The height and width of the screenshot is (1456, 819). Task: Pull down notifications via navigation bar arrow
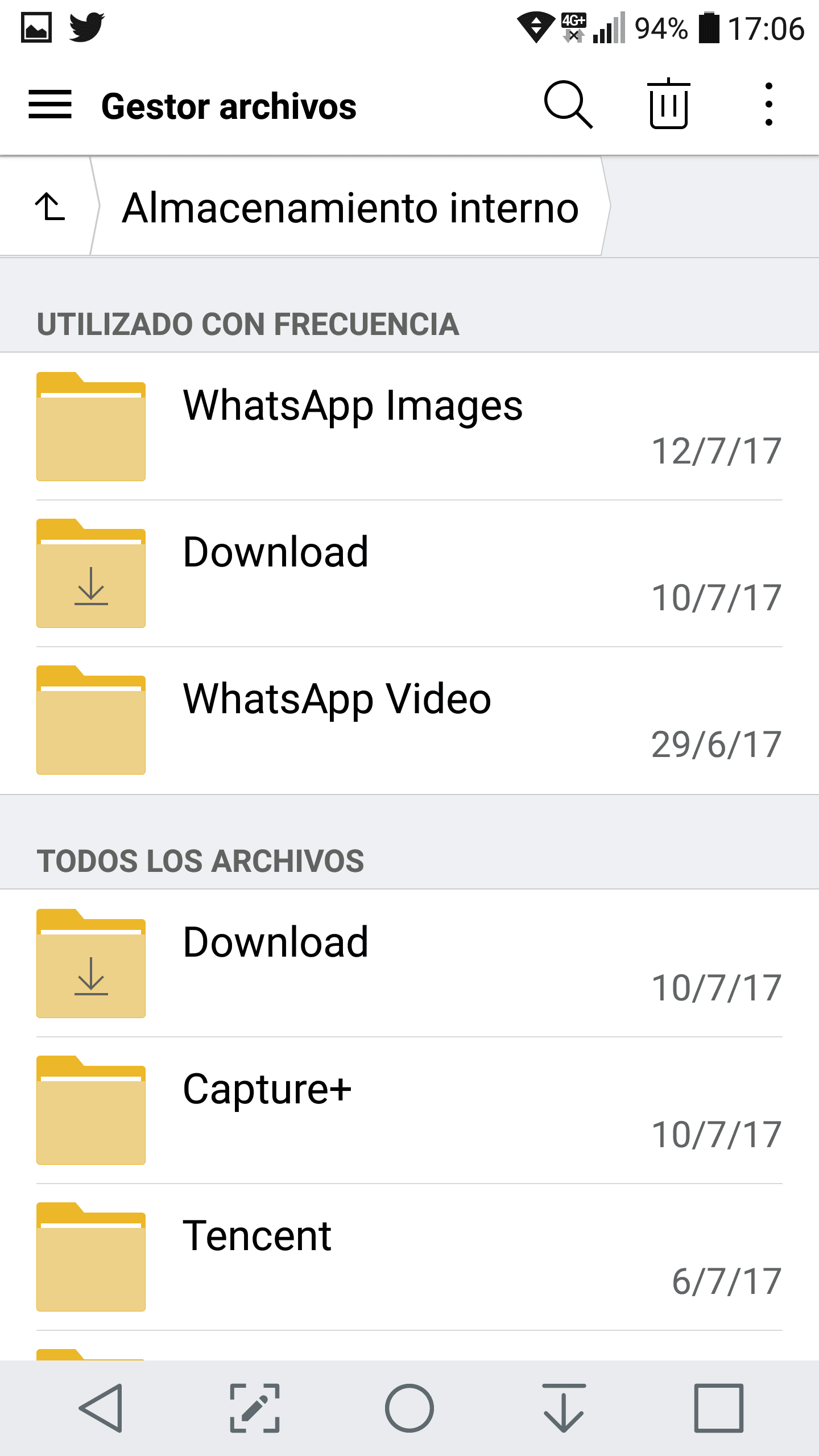(564, 1408)
